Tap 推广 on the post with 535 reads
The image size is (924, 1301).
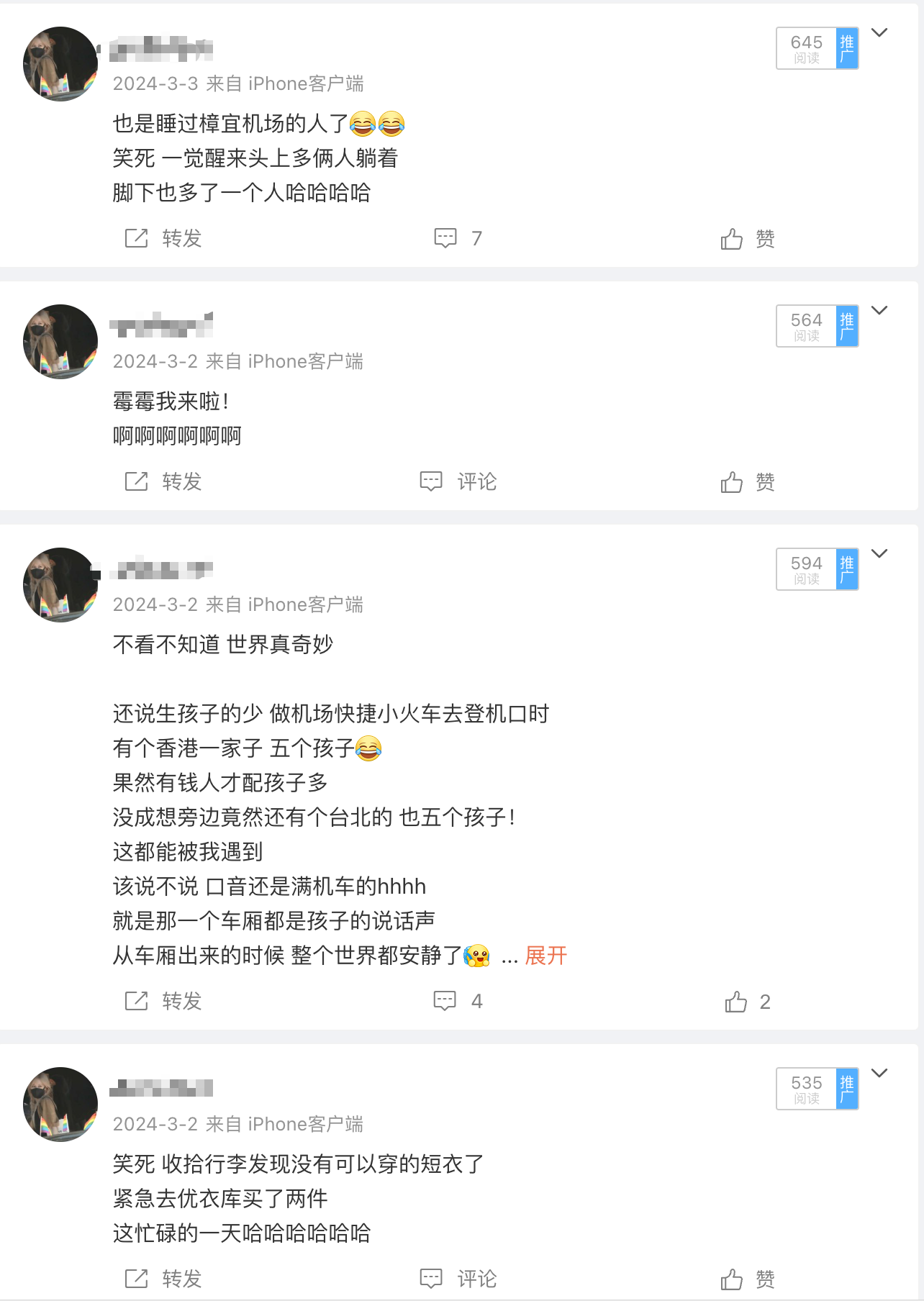[847, 1089]
